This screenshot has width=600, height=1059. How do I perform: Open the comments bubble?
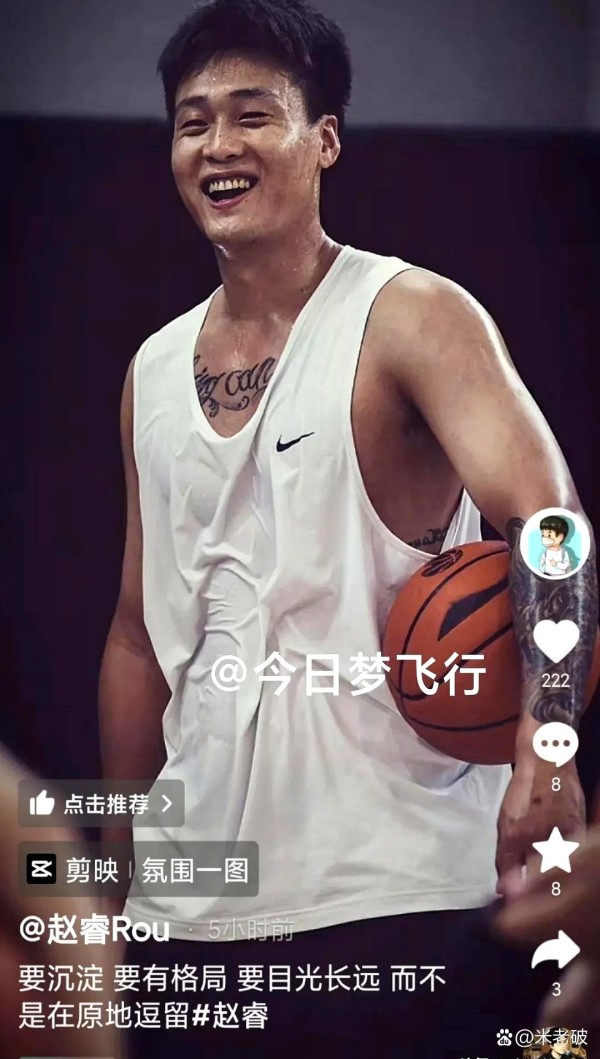click(555, 744)
